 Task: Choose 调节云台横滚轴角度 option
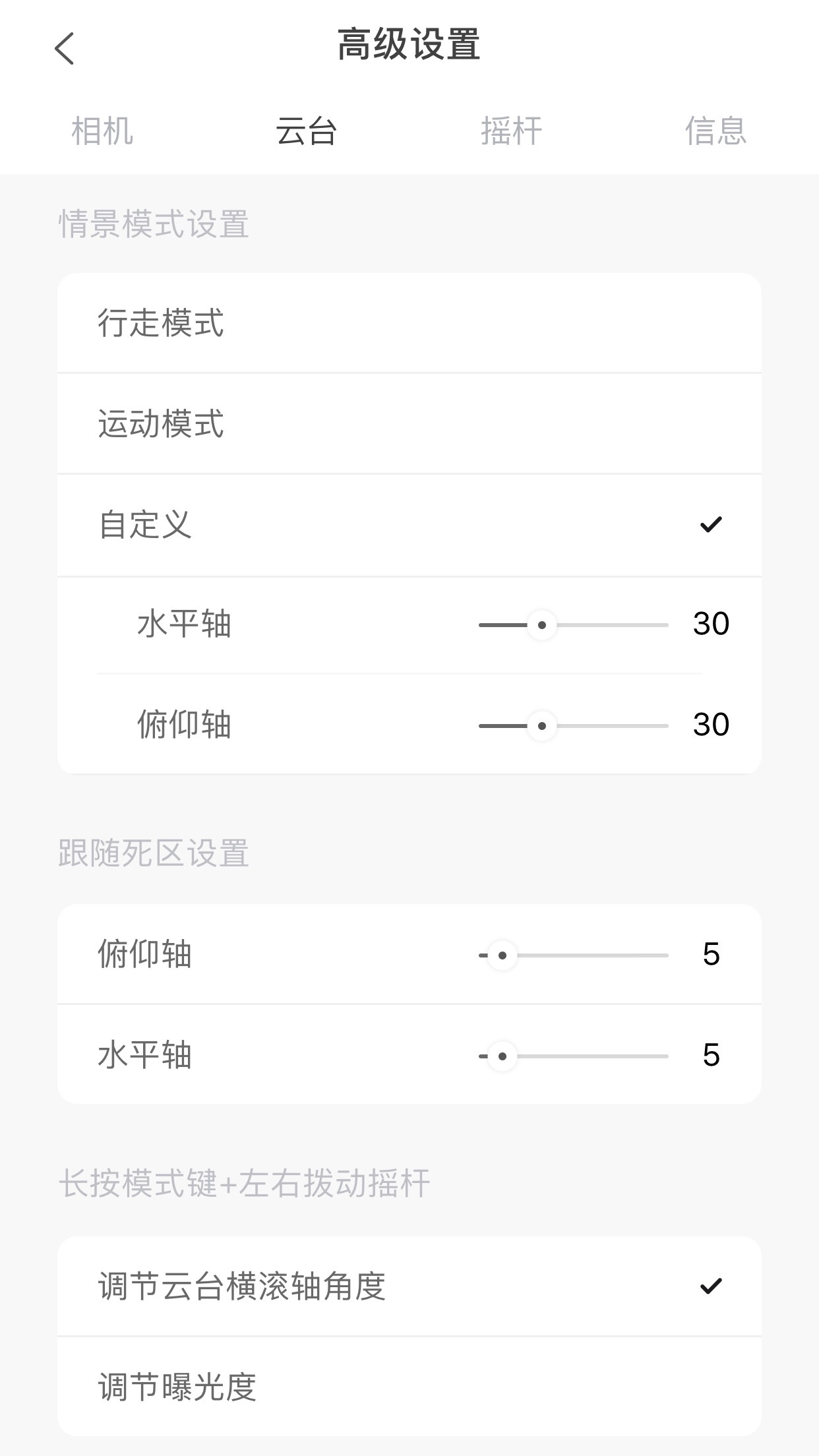click(409, 1286)
